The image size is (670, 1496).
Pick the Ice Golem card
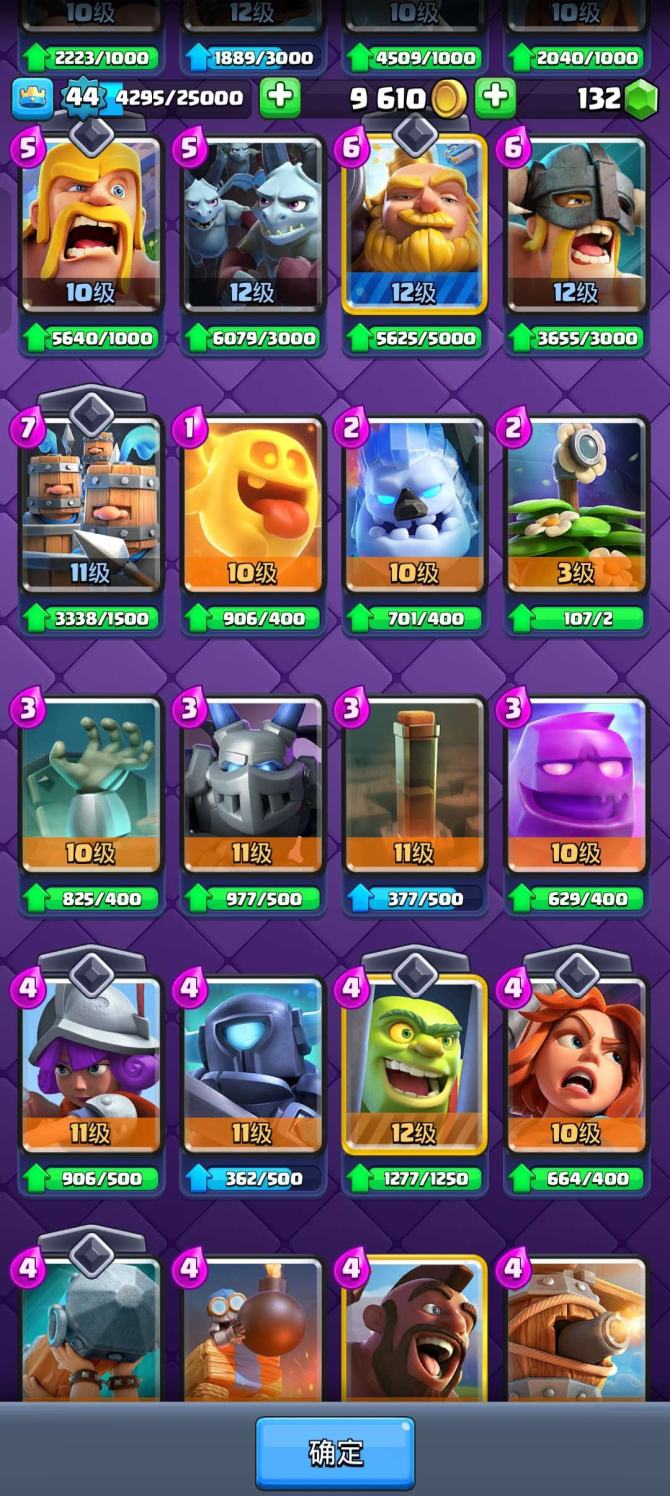pyautogui.click(x=414, y=505)
